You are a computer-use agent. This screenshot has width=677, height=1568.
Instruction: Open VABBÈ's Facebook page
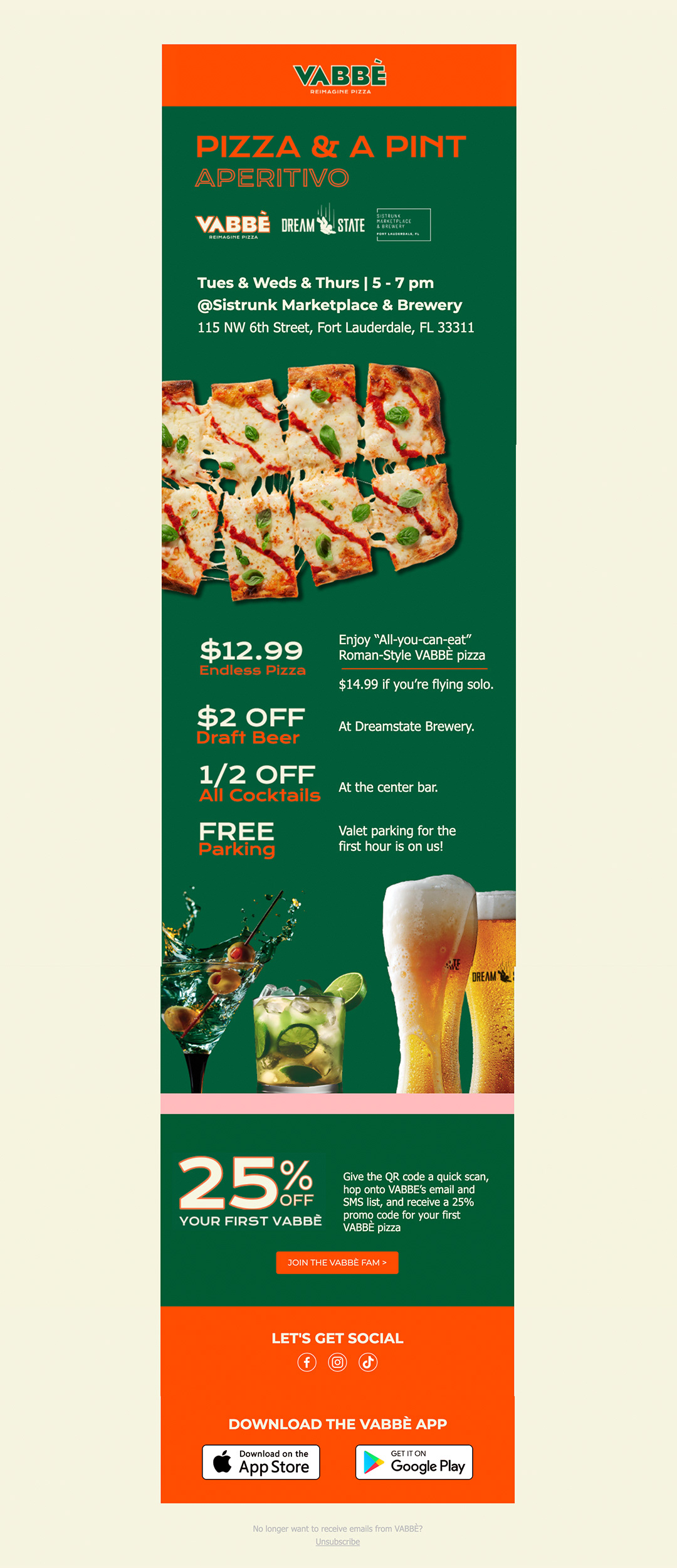tap(307, 1362)
